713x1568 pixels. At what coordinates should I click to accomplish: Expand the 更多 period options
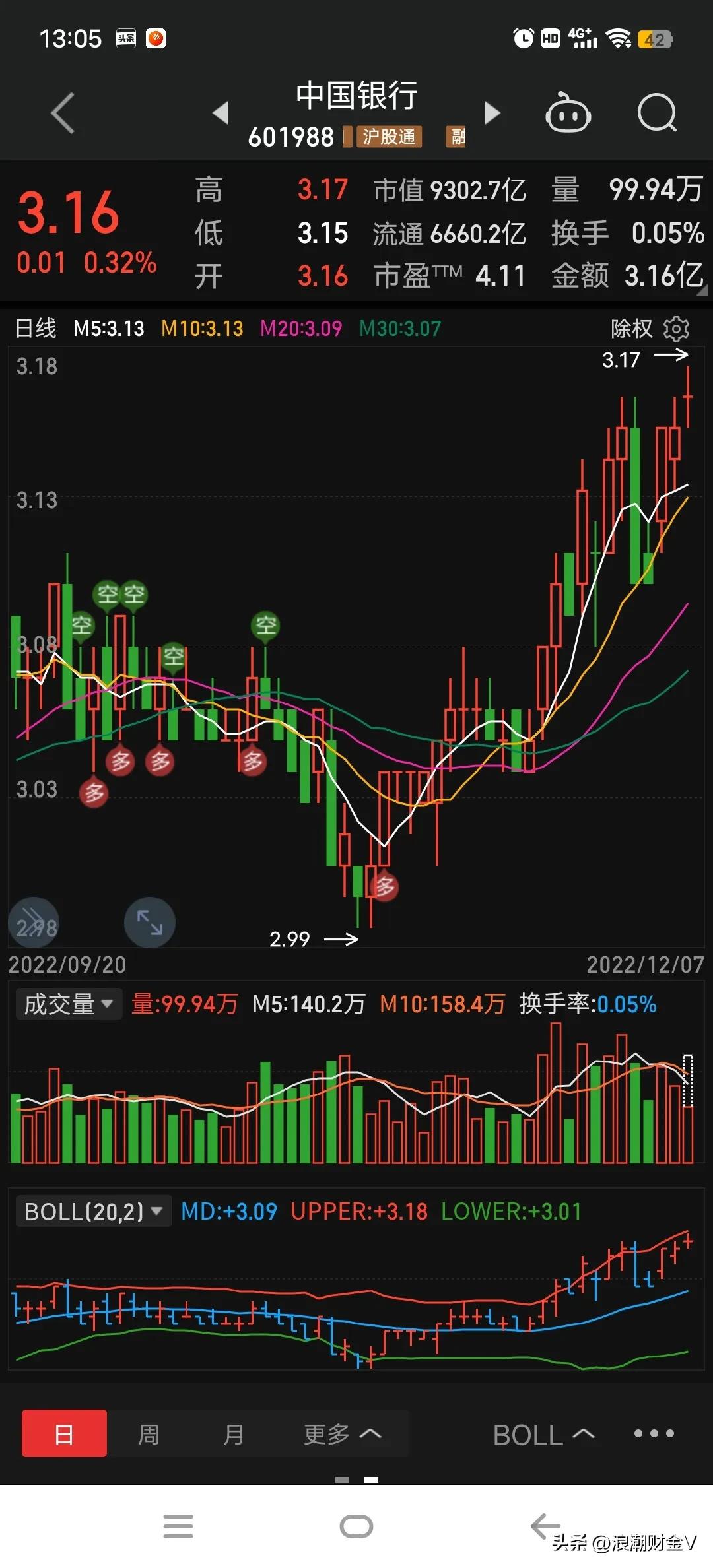[x=343, y=1434]
